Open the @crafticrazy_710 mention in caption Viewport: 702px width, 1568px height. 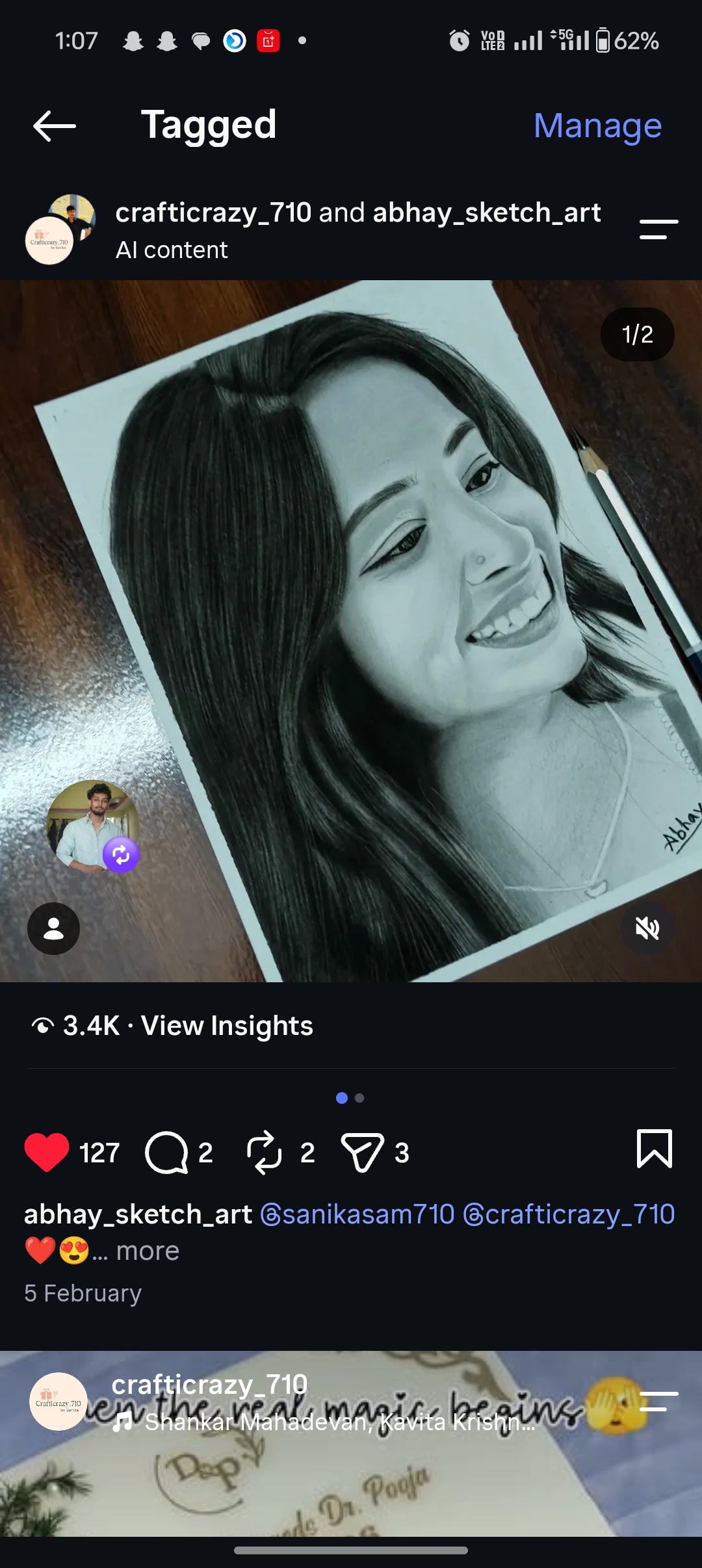569,1214
